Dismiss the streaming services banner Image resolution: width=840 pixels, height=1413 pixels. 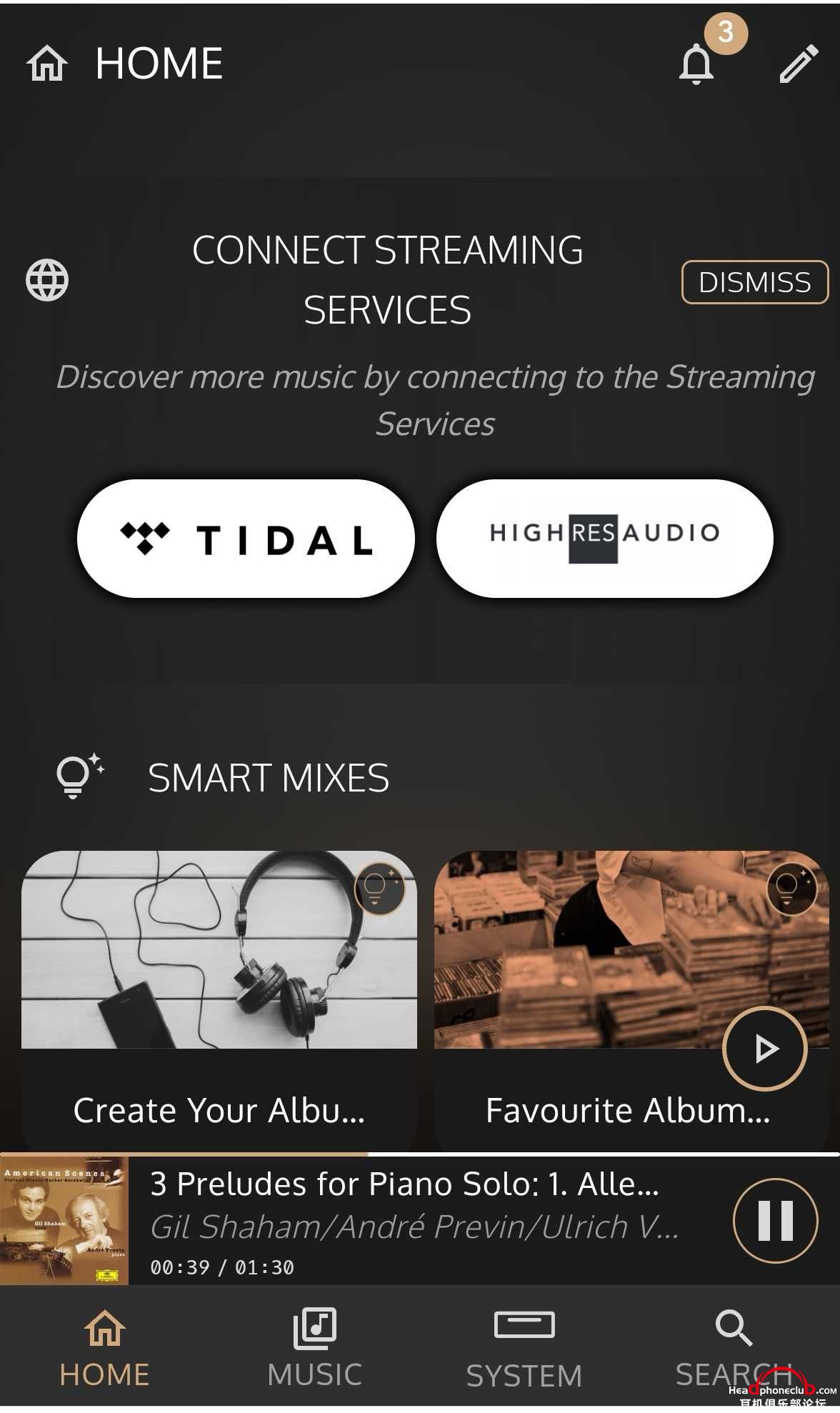(x=754, y=282)
